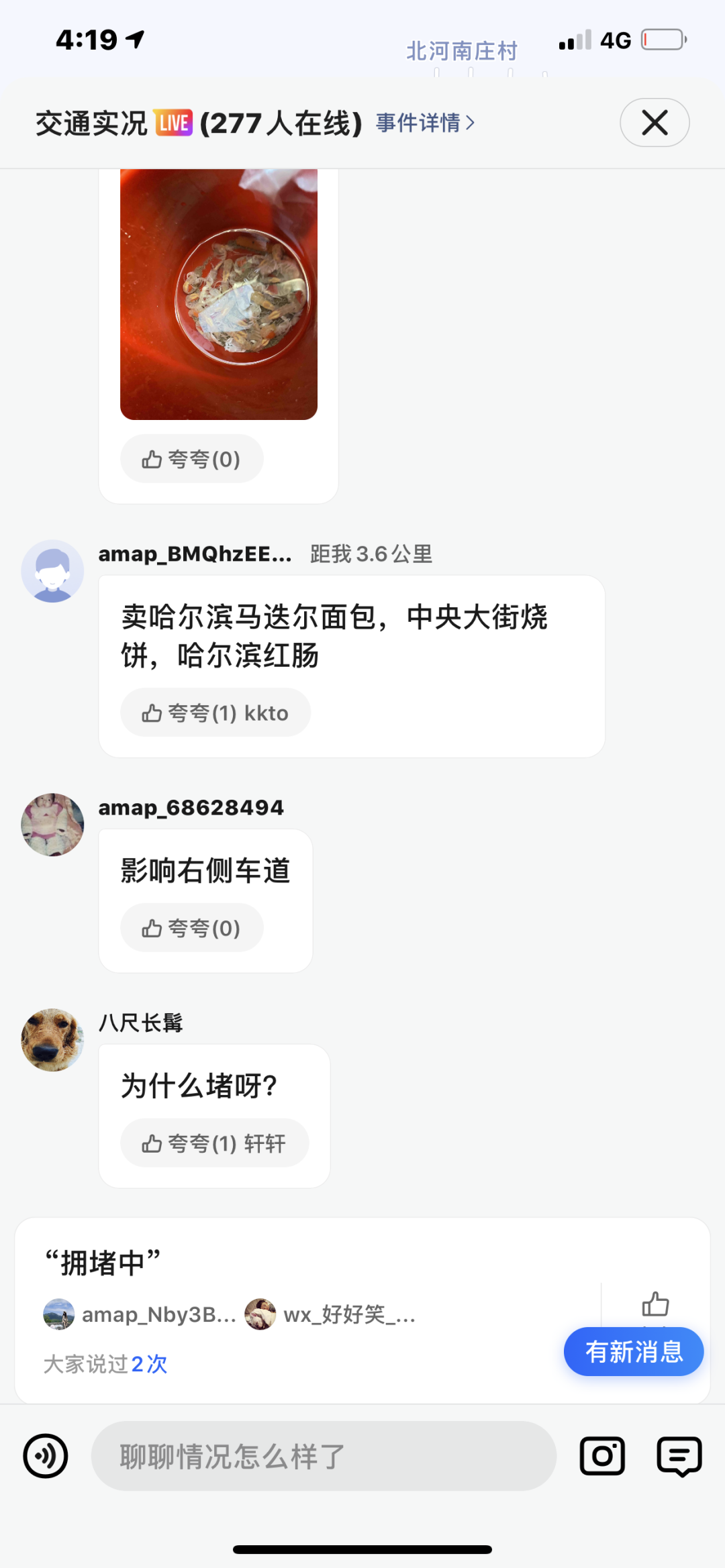Jump to new messages via 有新消息
Viewport: 725px width, 1568px height.
[x=633, y=1351]
